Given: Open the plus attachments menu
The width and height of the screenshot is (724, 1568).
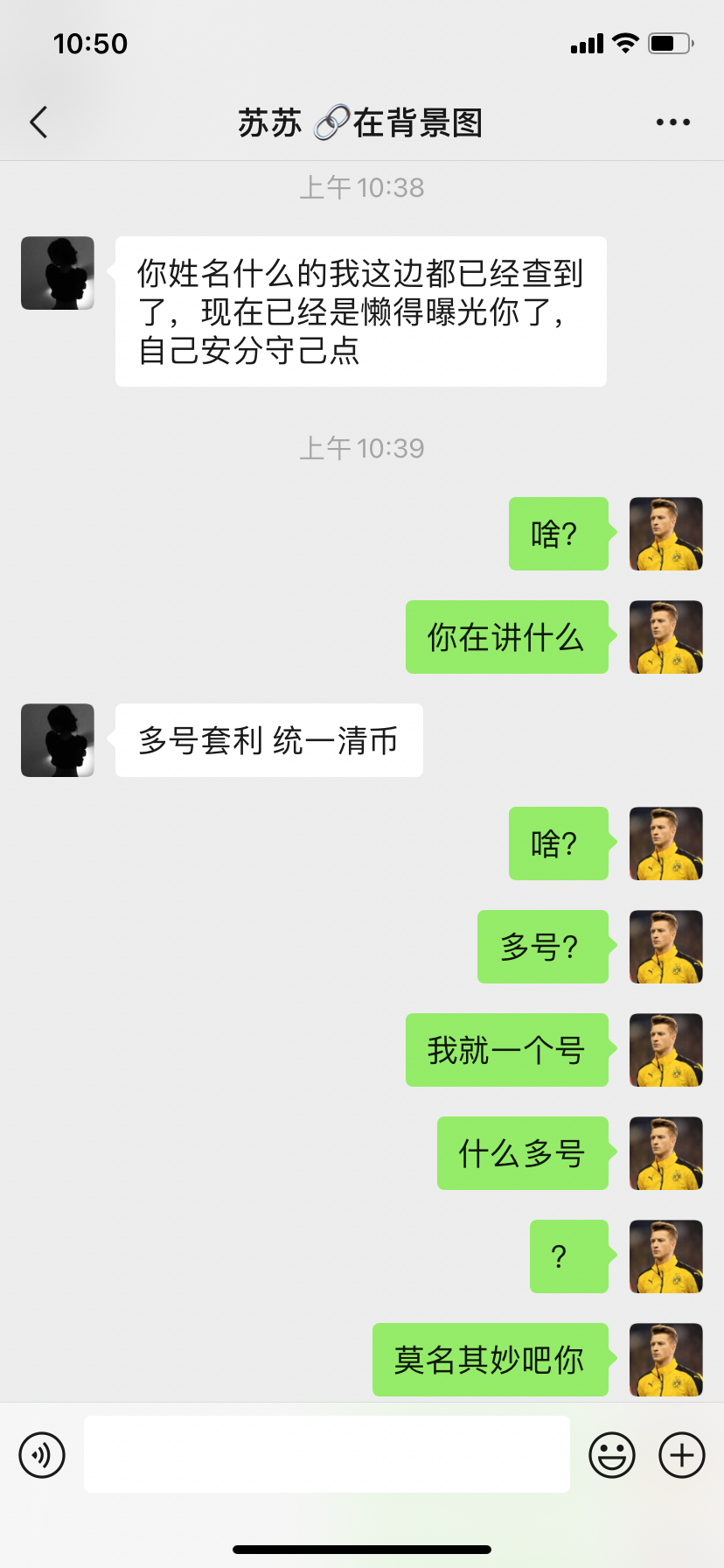Looking at the screenshot, I should [x=682, y=1455].
